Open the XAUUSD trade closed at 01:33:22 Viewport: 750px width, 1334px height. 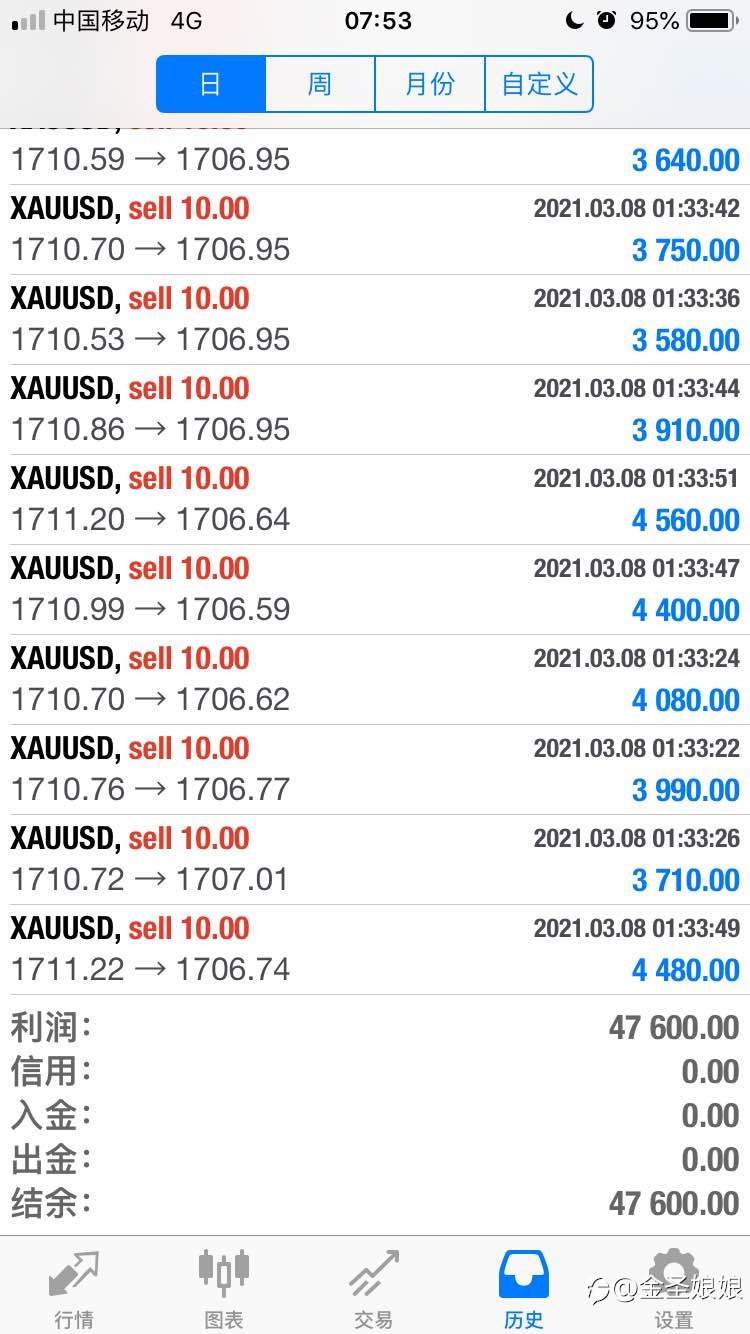(x=375, y=770)
